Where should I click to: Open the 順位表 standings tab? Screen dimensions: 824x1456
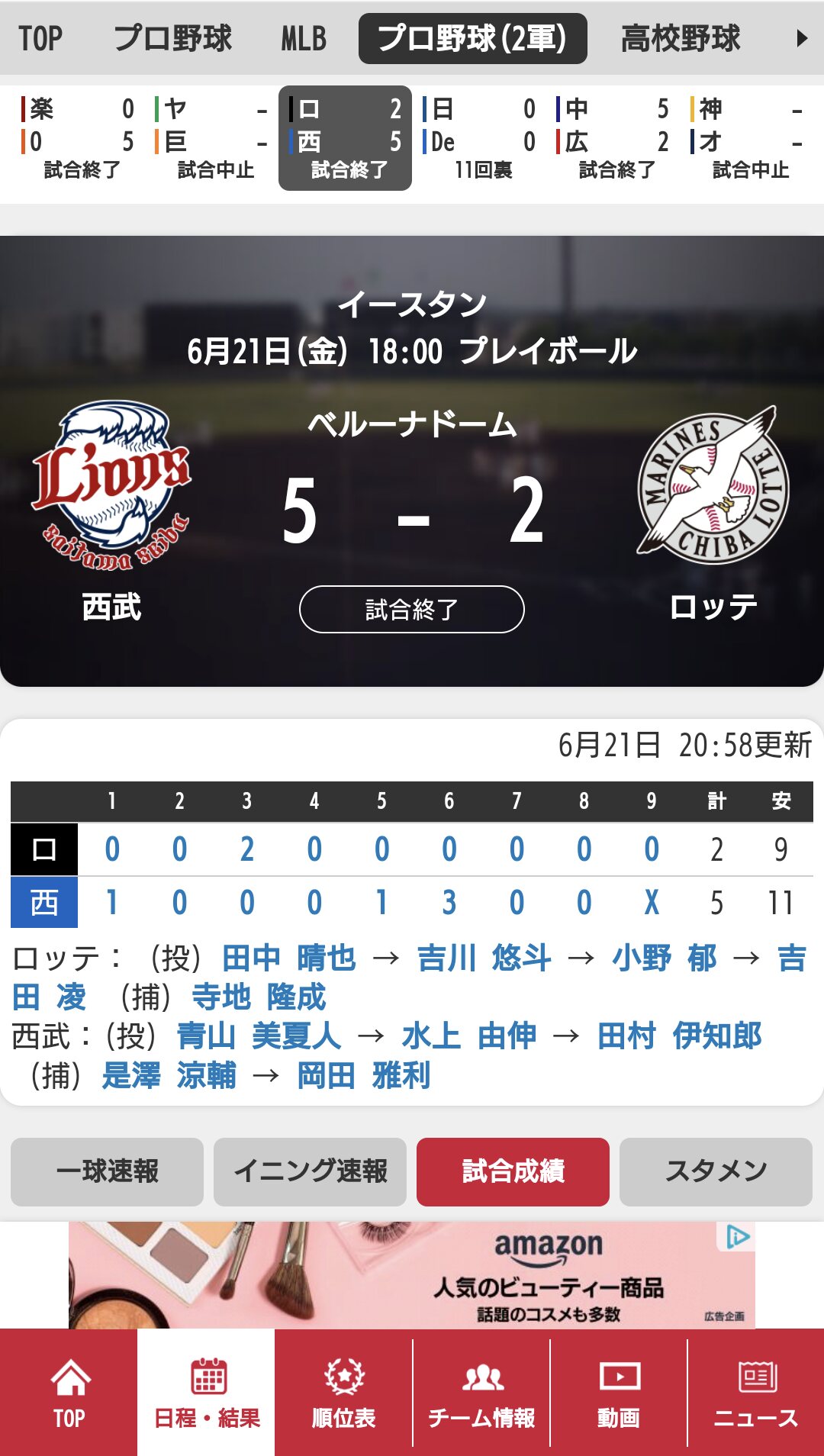coord(343,1393)
